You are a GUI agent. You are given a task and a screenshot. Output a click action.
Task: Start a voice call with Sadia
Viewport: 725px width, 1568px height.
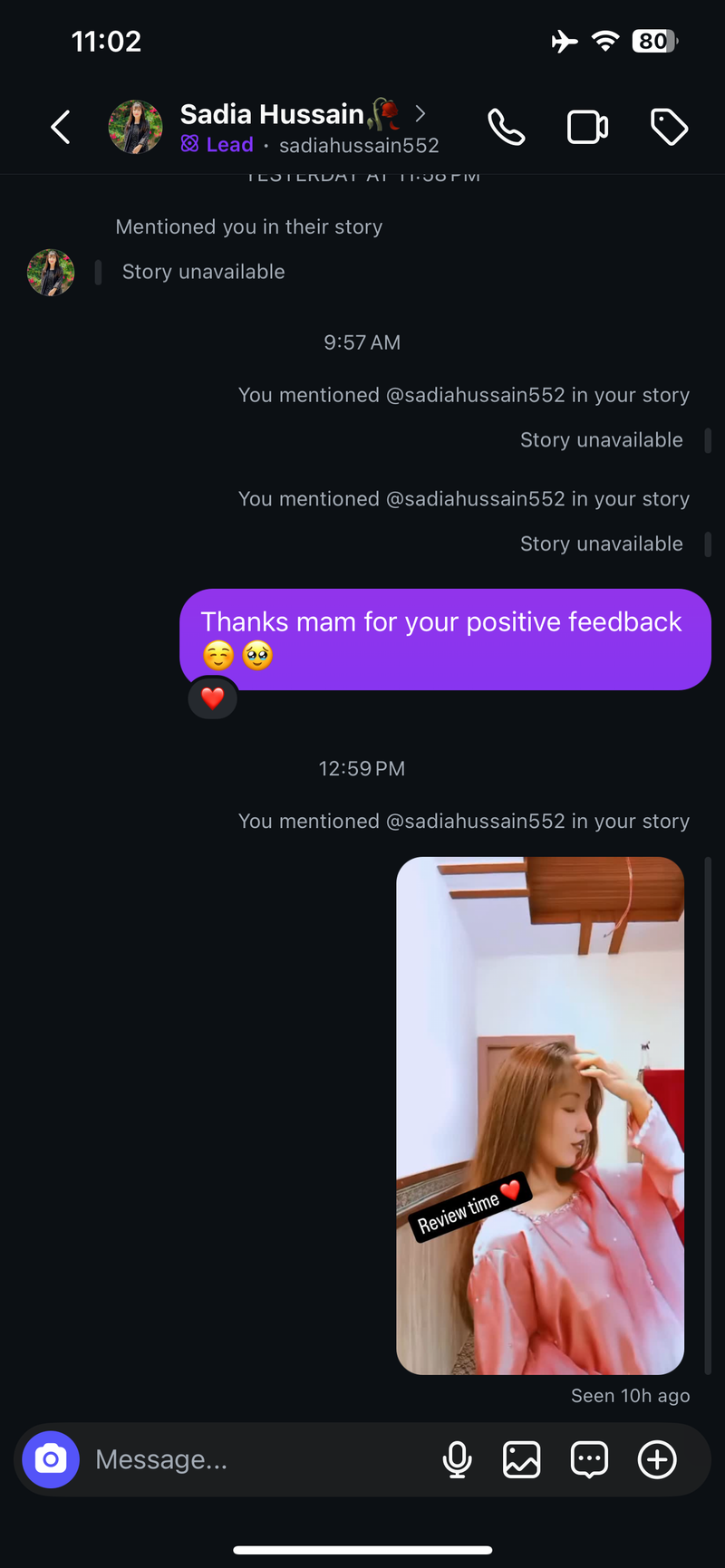(506, 128)
